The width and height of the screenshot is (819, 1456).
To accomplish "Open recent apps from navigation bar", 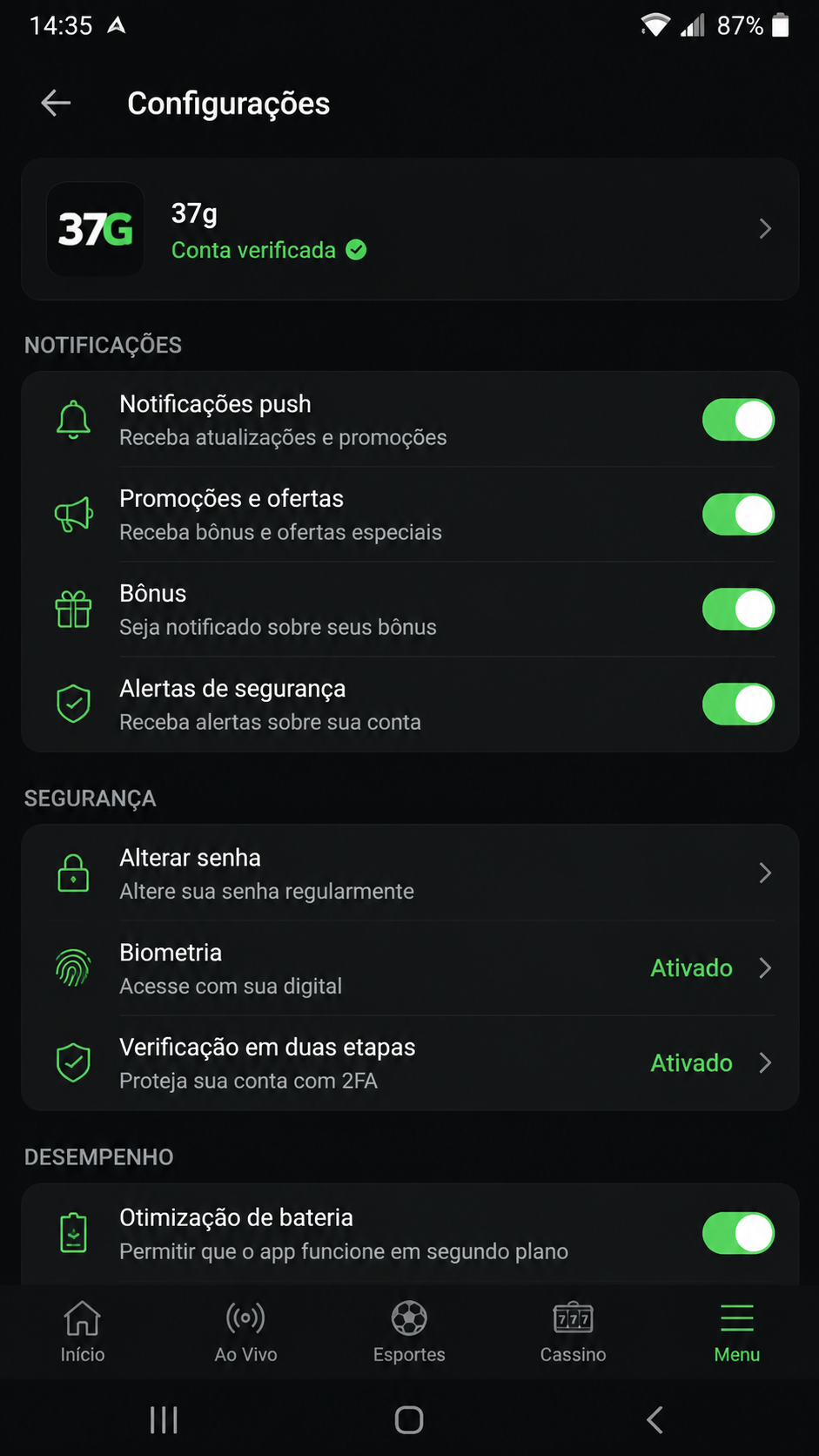I will pos(164,1419).
